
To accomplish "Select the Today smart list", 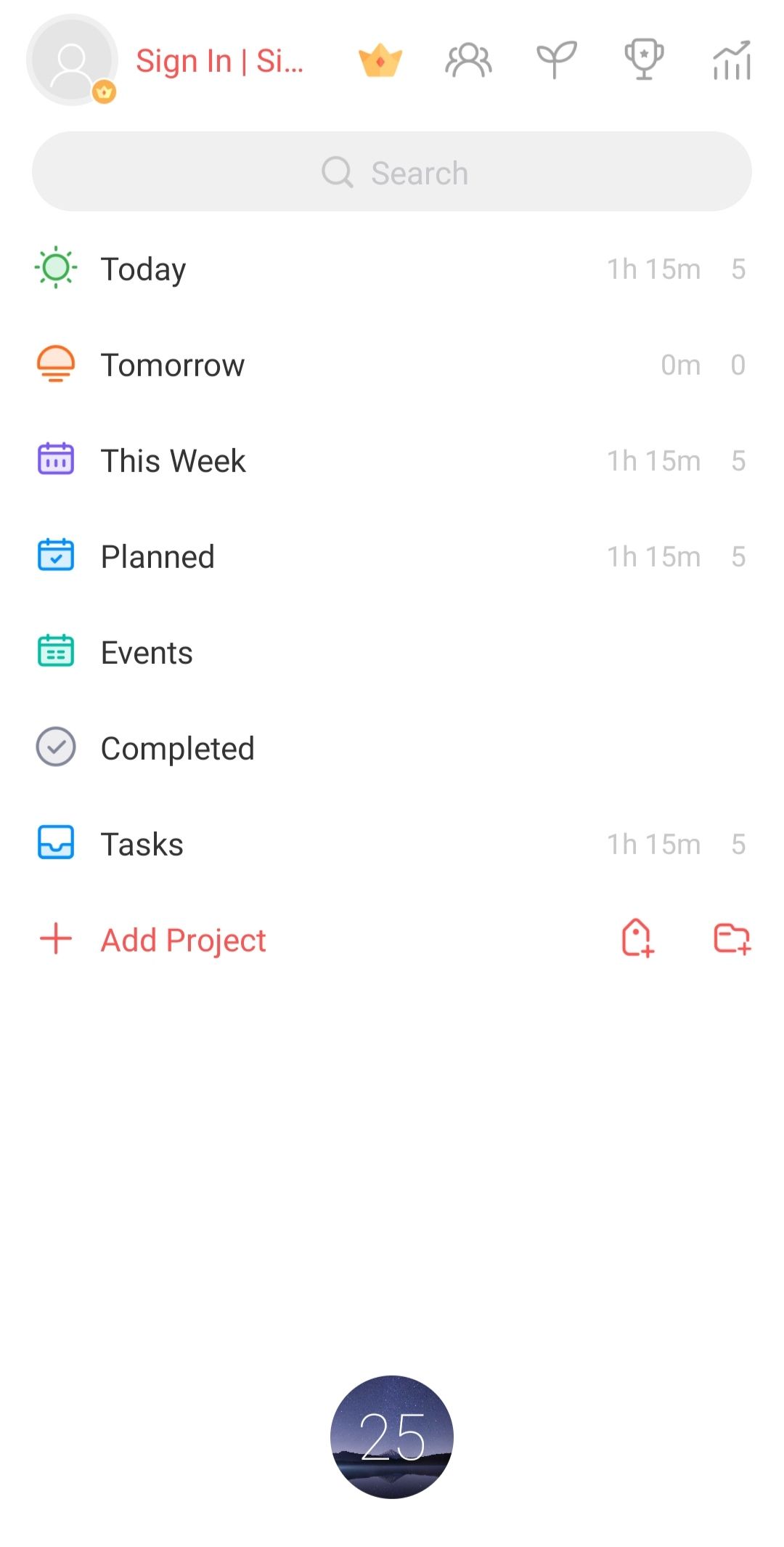I will [143, 269].
